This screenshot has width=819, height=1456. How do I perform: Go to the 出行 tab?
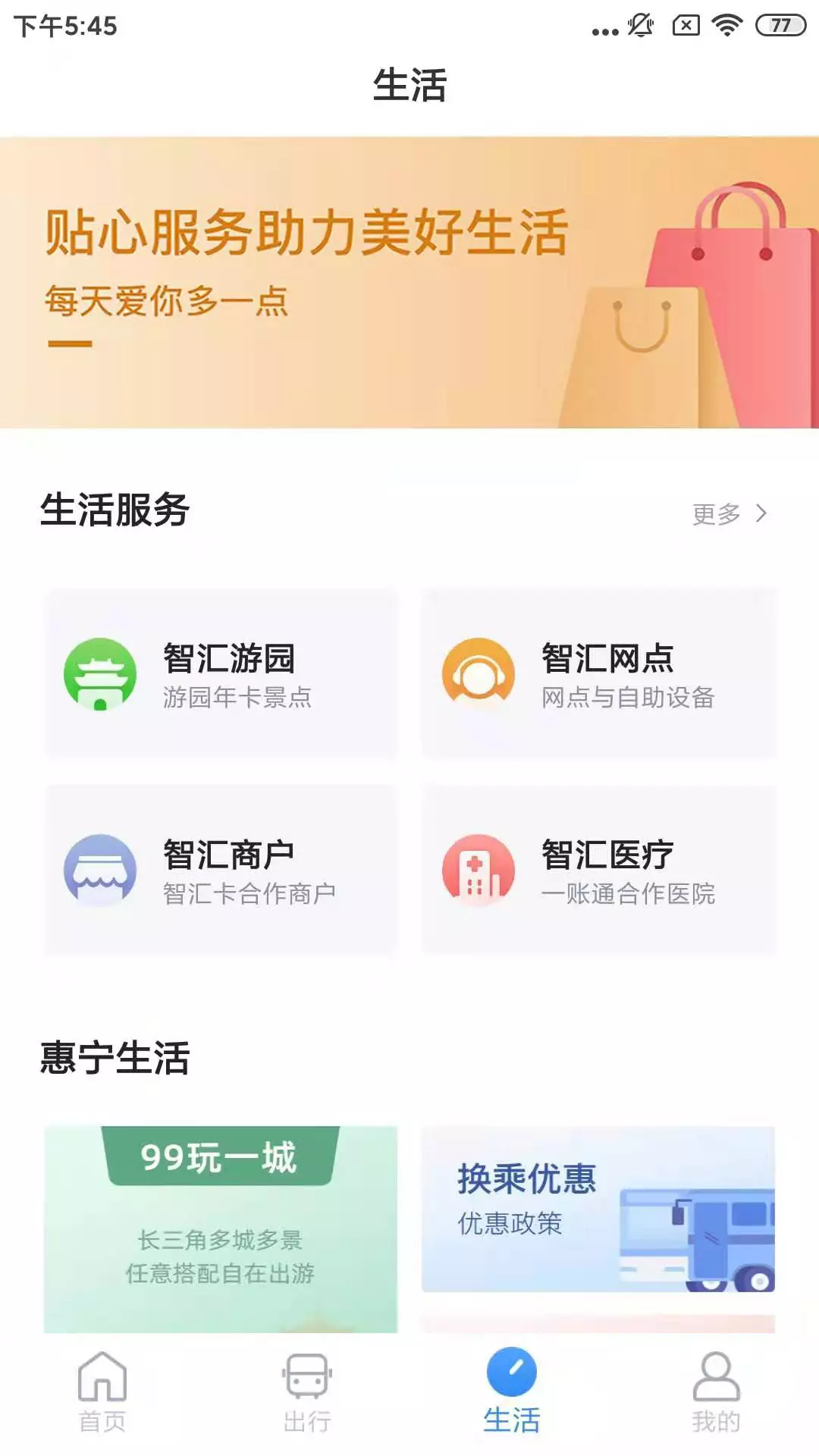tap(307, 1392)
